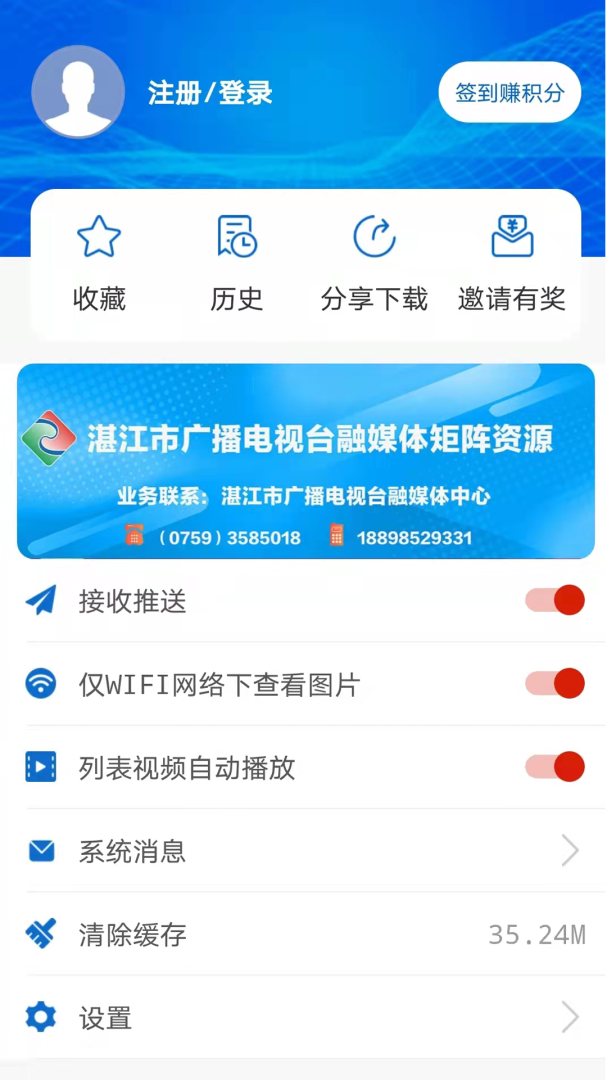Open 分享下载 share download

(374, 264)
